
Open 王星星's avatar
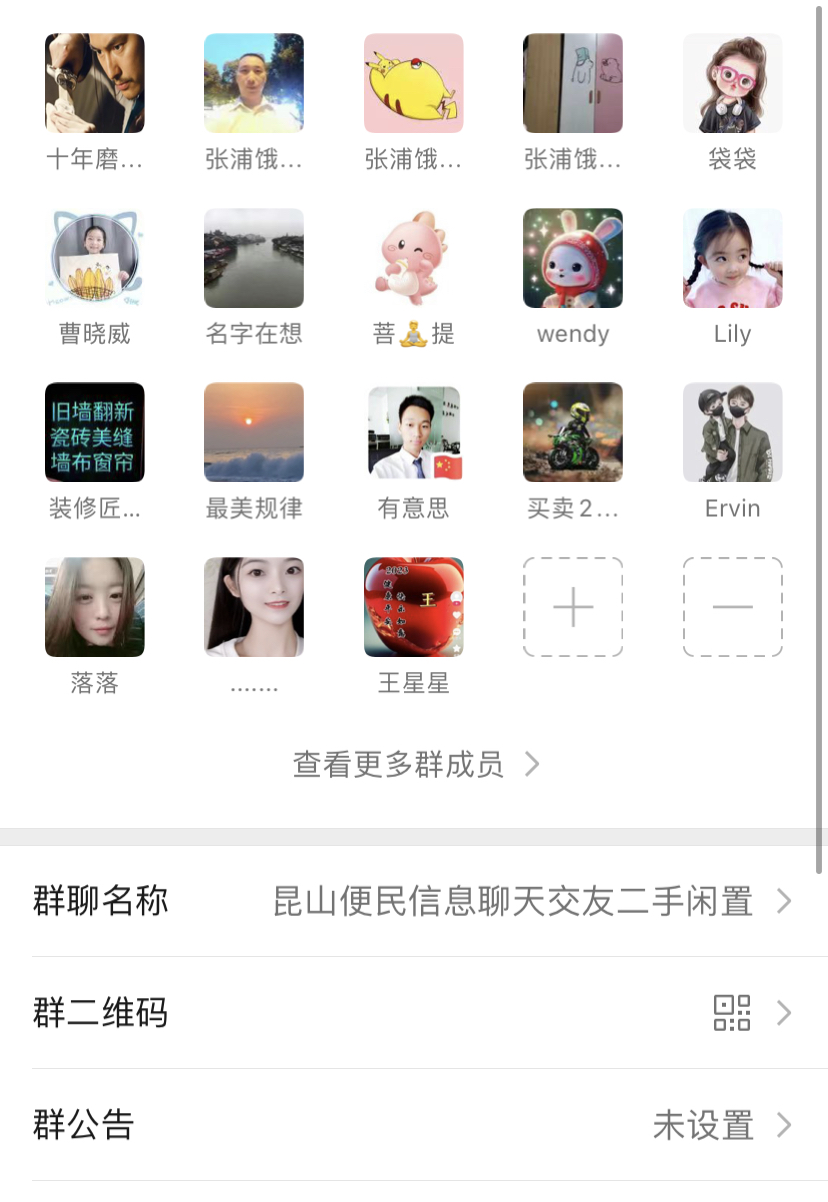[414, 607]
